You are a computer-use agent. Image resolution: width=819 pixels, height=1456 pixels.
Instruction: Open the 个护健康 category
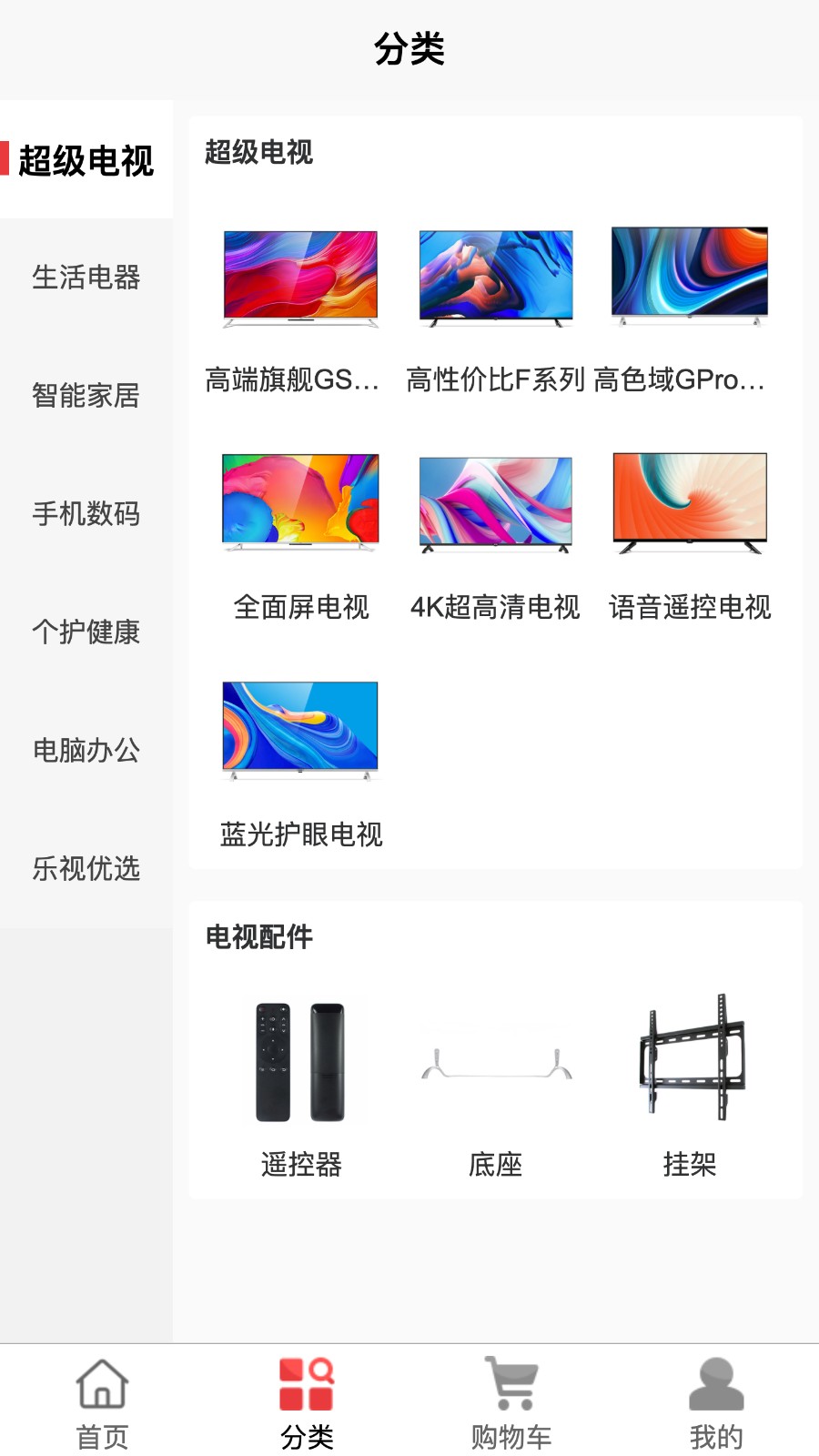[x=86, y=633]
